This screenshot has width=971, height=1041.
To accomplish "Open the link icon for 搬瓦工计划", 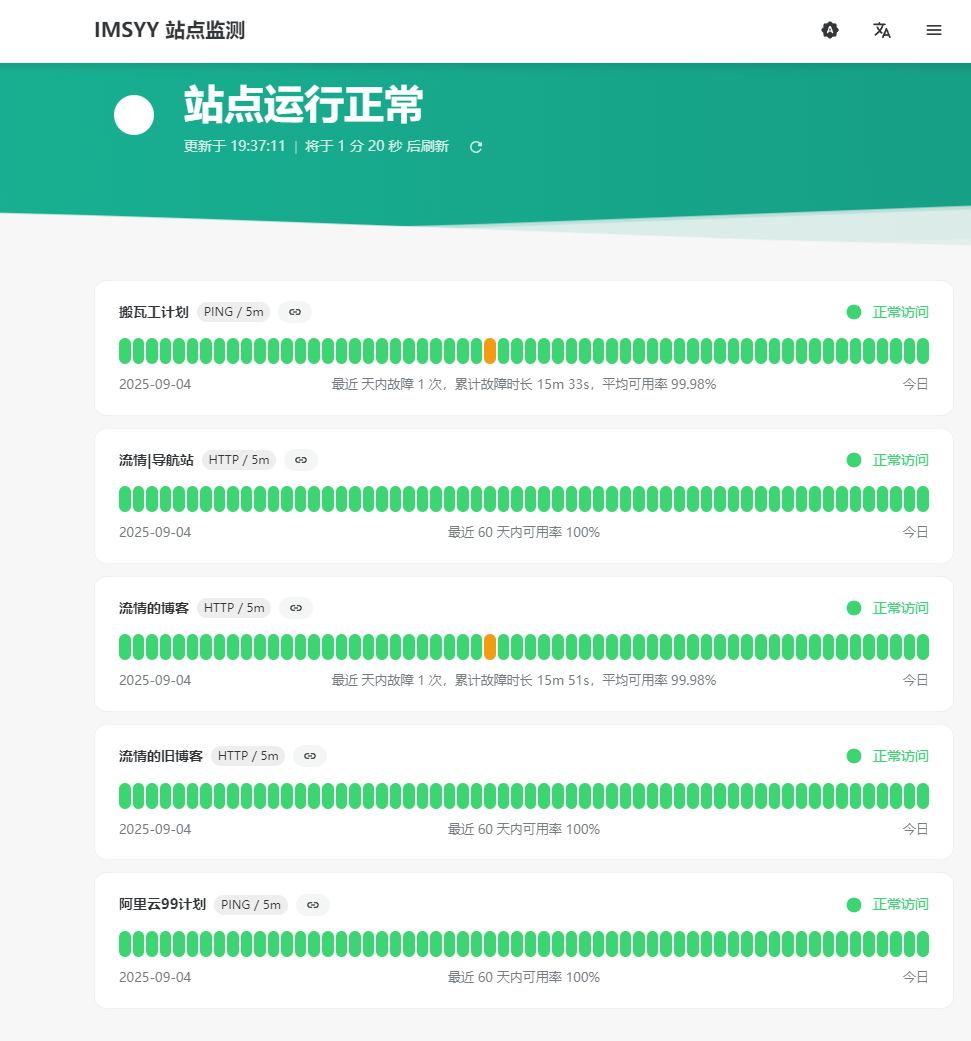I will coord(295,312).
